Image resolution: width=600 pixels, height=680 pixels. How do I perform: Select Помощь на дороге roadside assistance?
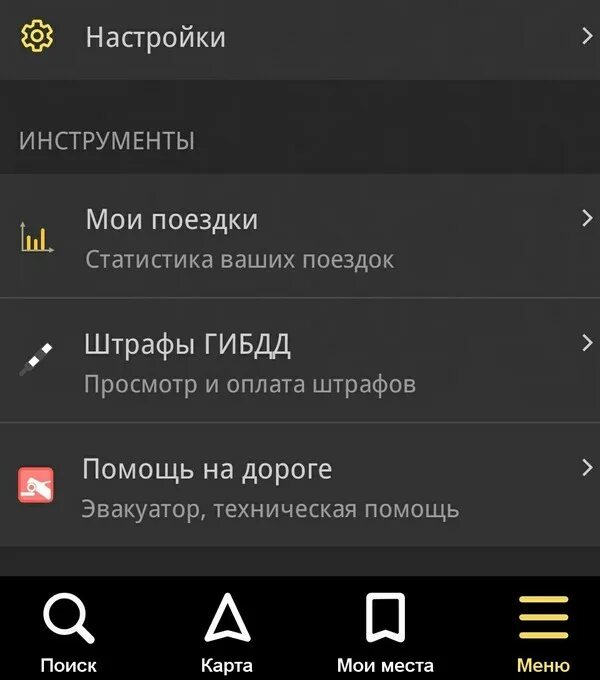pyautogui.click(x=300, y=486)
